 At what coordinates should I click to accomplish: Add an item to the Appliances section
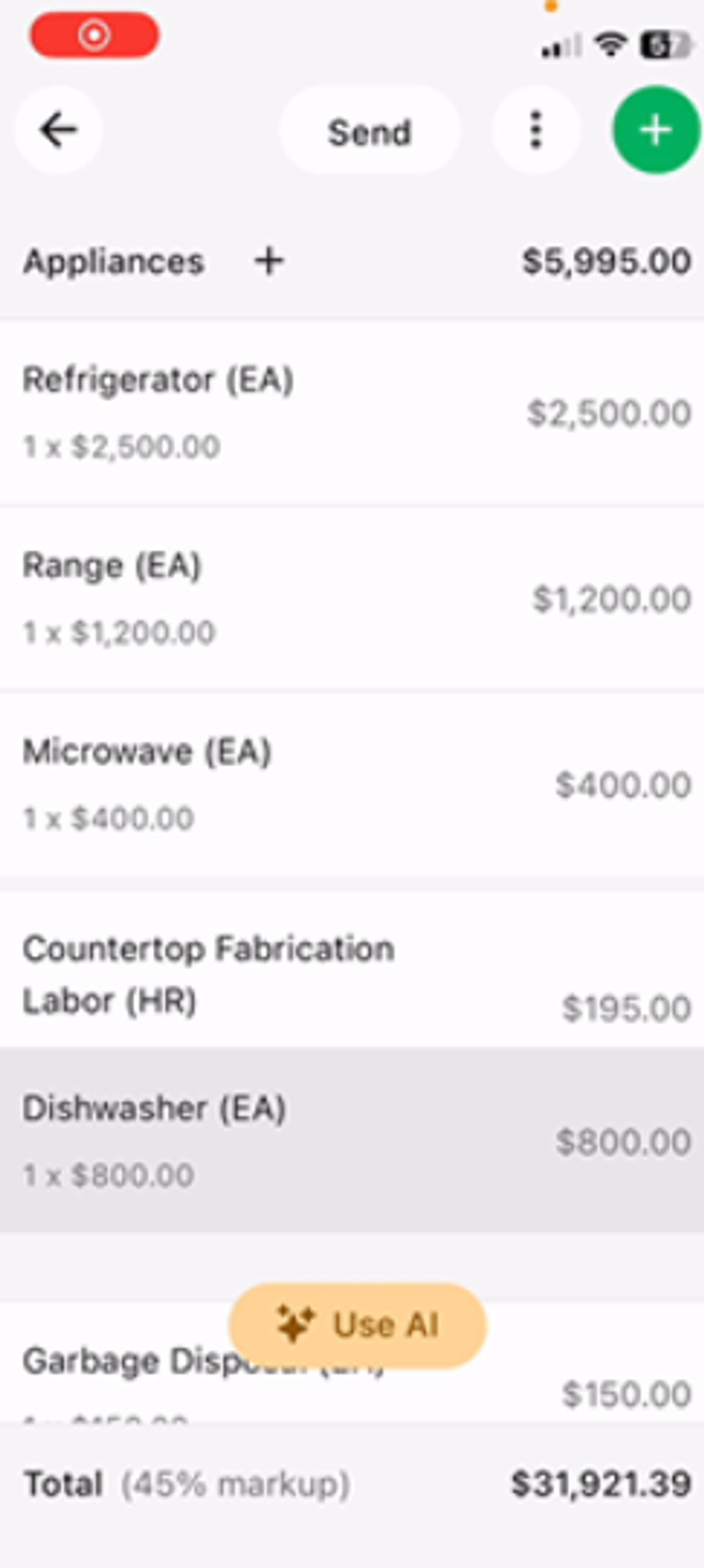pos(269,262)
